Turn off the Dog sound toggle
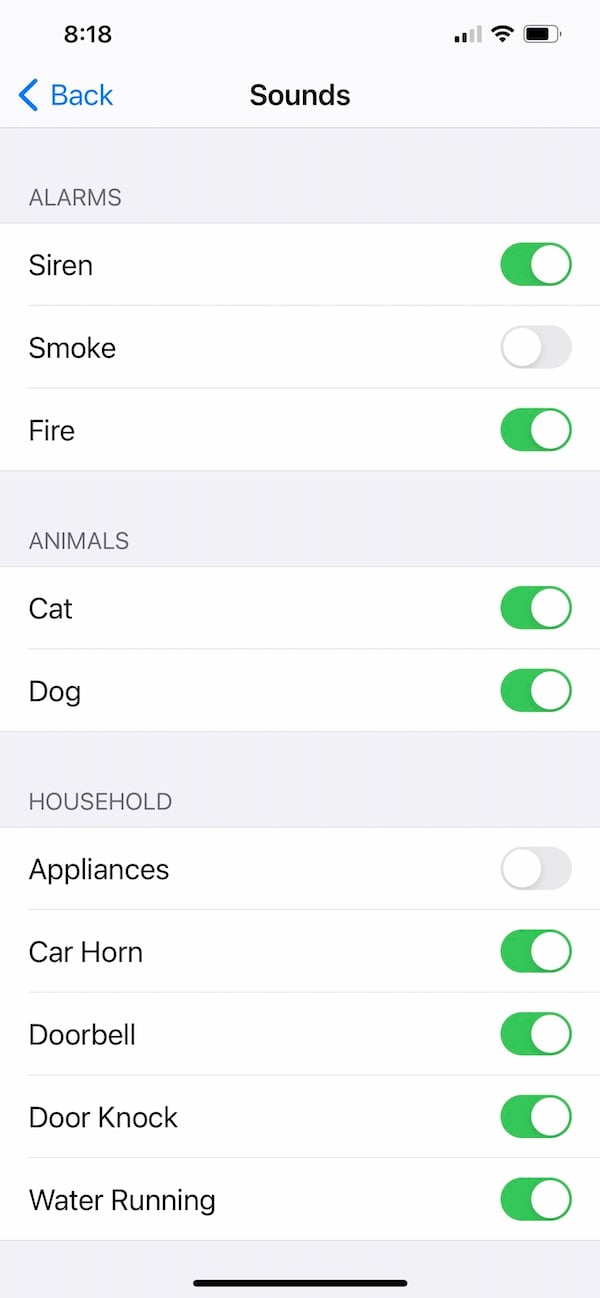This screenshot has height=1298, width=600. 535,691
